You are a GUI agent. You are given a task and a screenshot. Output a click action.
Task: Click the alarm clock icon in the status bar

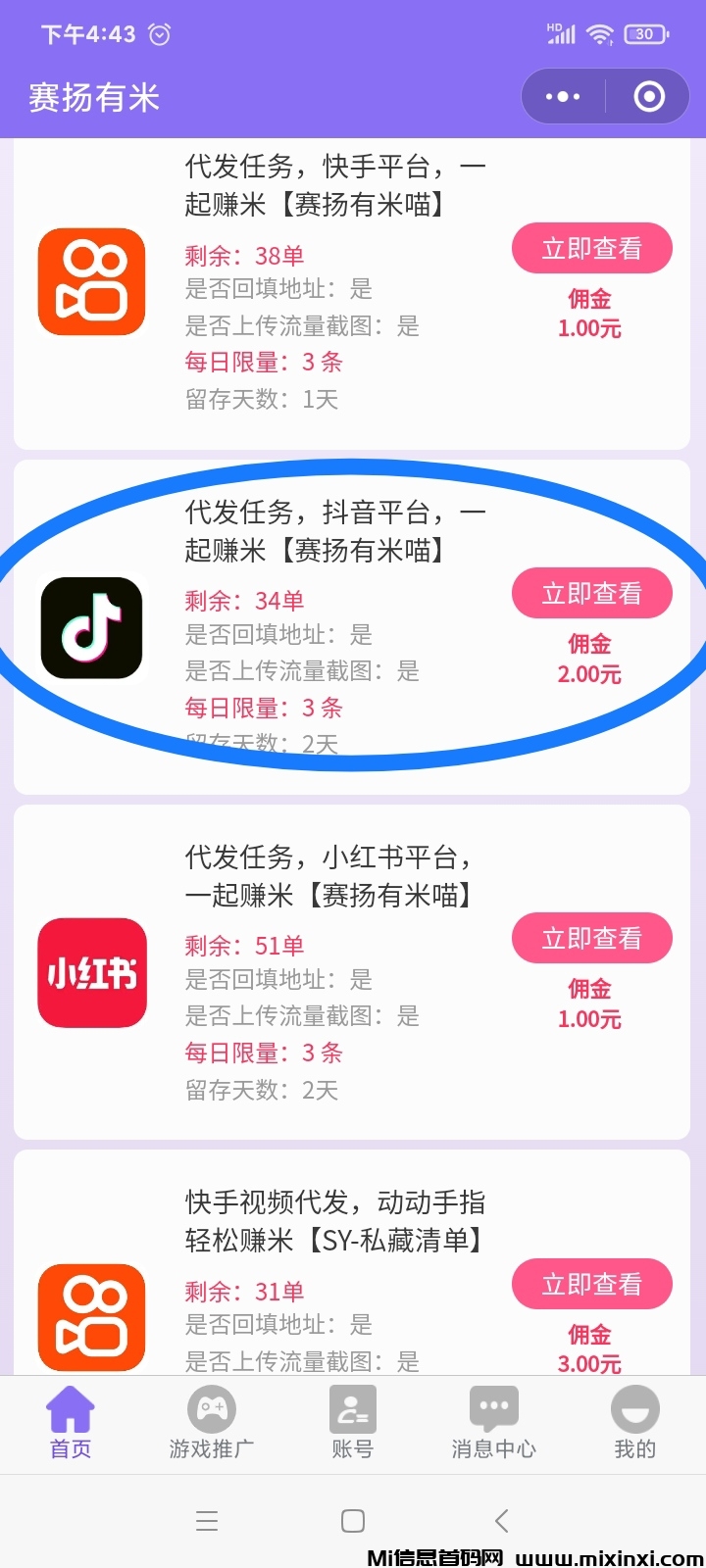[x=160, y=33]
